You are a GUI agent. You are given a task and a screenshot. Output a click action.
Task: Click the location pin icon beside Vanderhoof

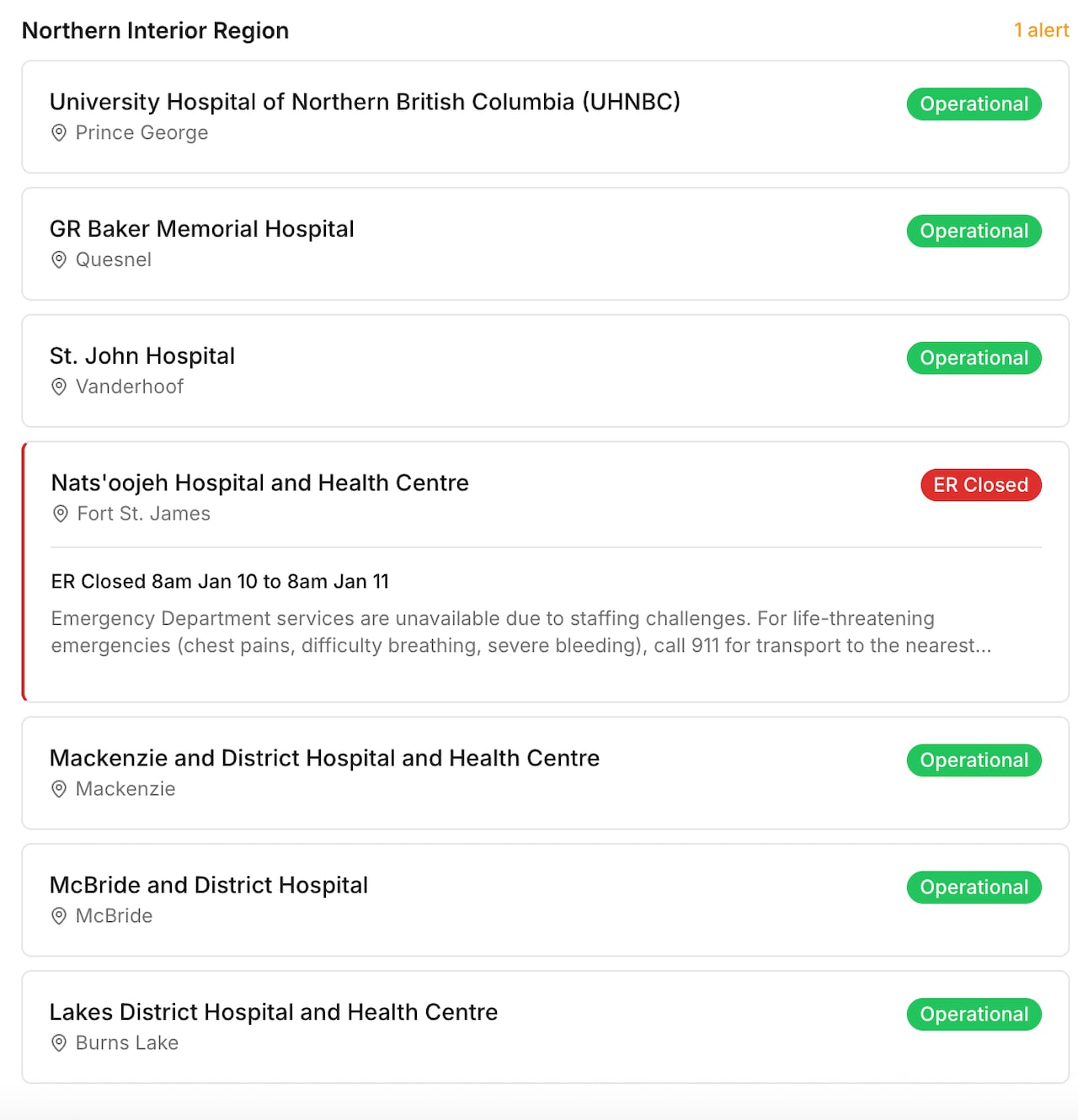click(x=58, y=387)
